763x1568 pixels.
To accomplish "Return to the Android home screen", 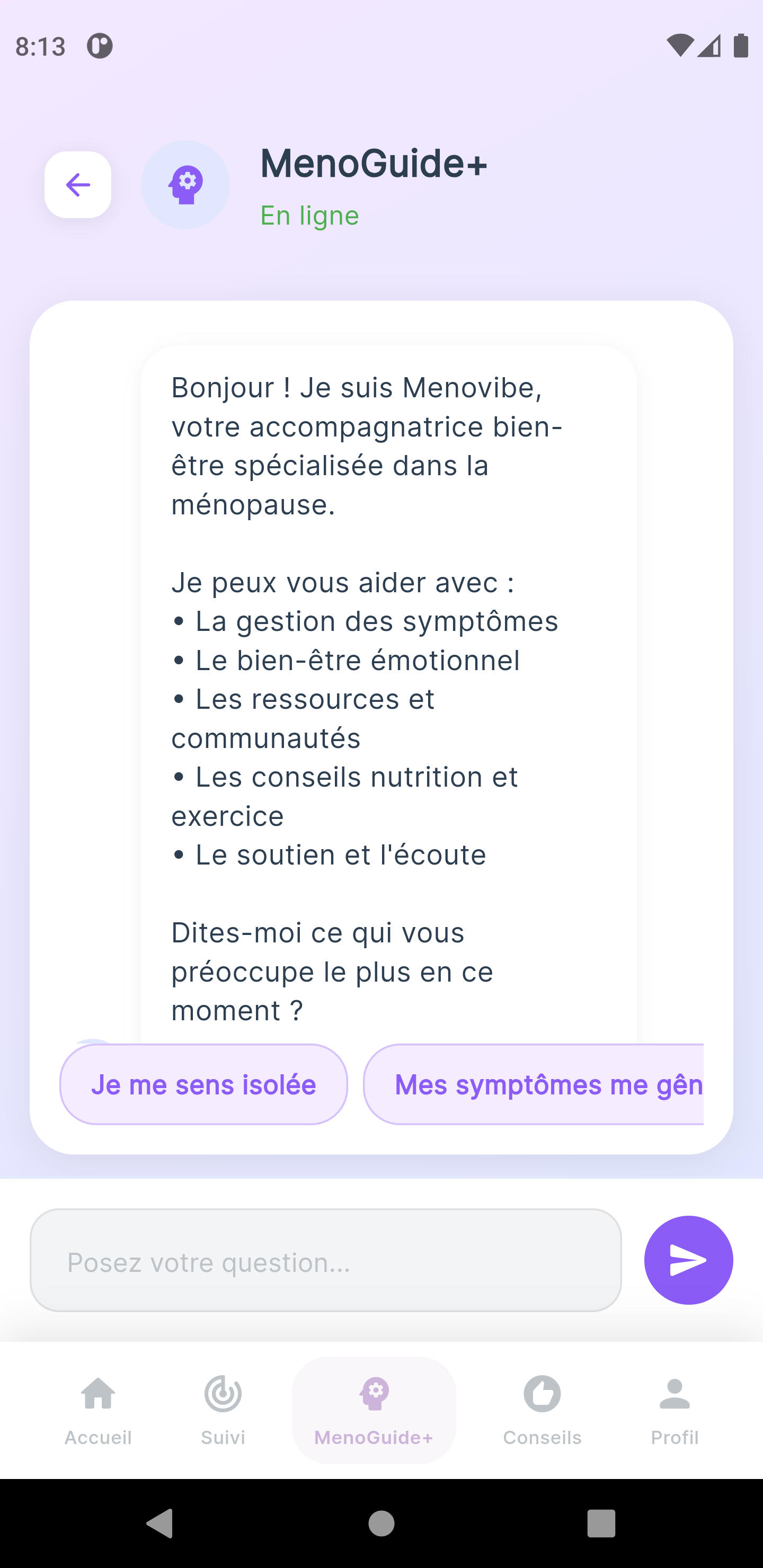I will 381,1523.
